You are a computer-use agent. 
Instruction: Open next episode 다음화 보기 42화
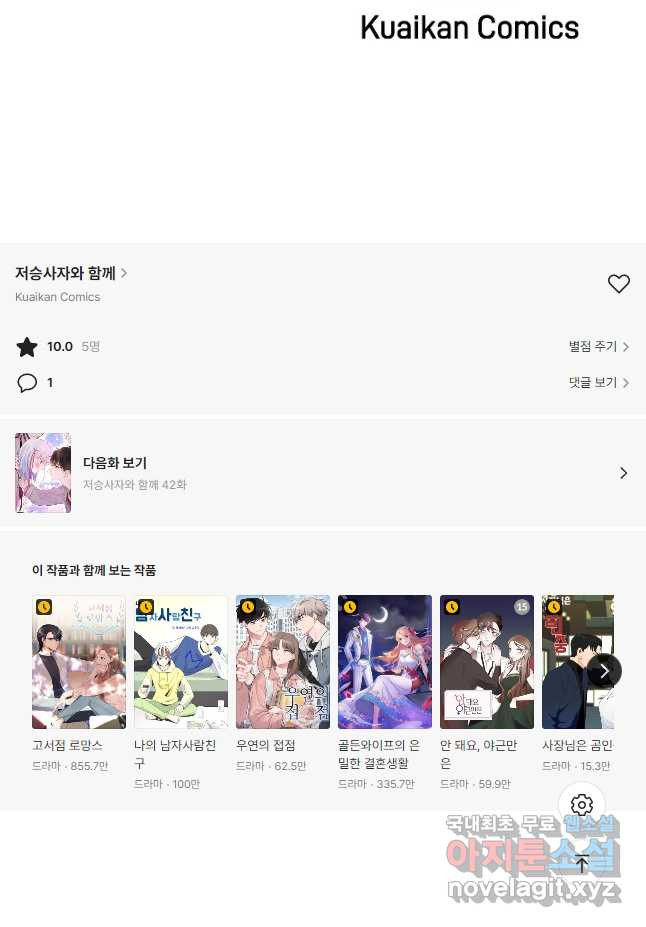(322, 473)
